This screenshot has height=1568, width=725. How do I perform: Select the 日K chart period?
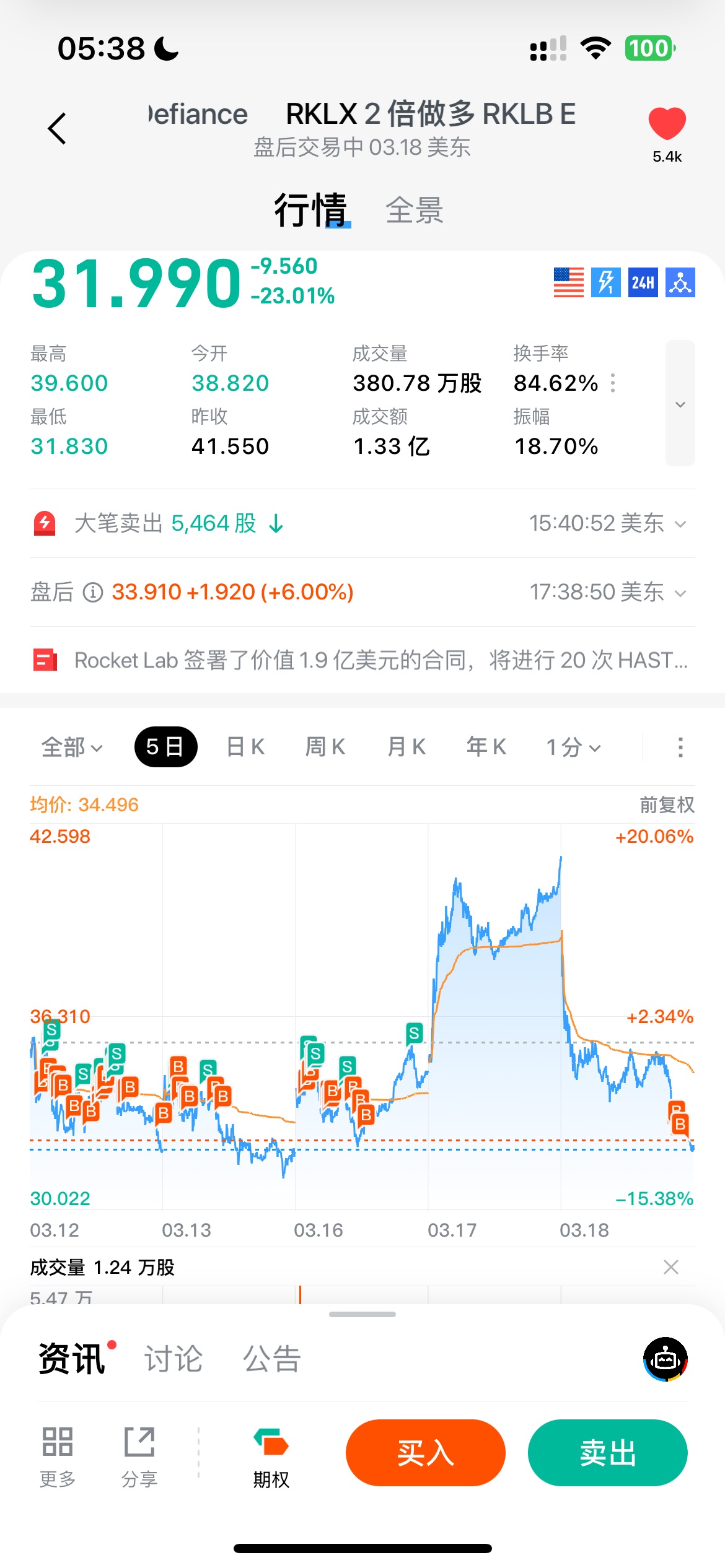pyautogui.click(x=245, y=747)
